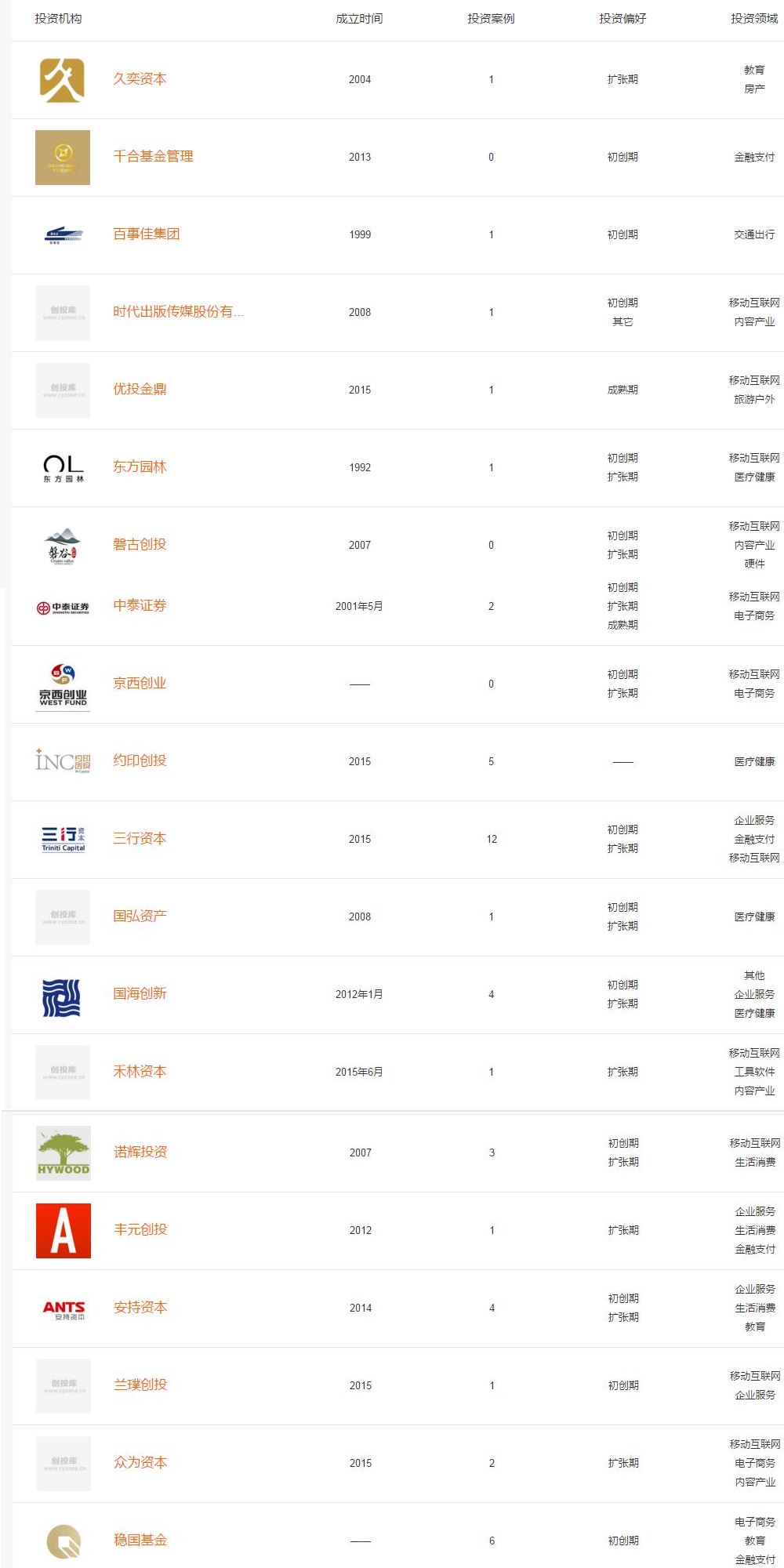Open 千合基金管理 details
The width and height of the screenshot is (784, 1568).
[153, 157]
